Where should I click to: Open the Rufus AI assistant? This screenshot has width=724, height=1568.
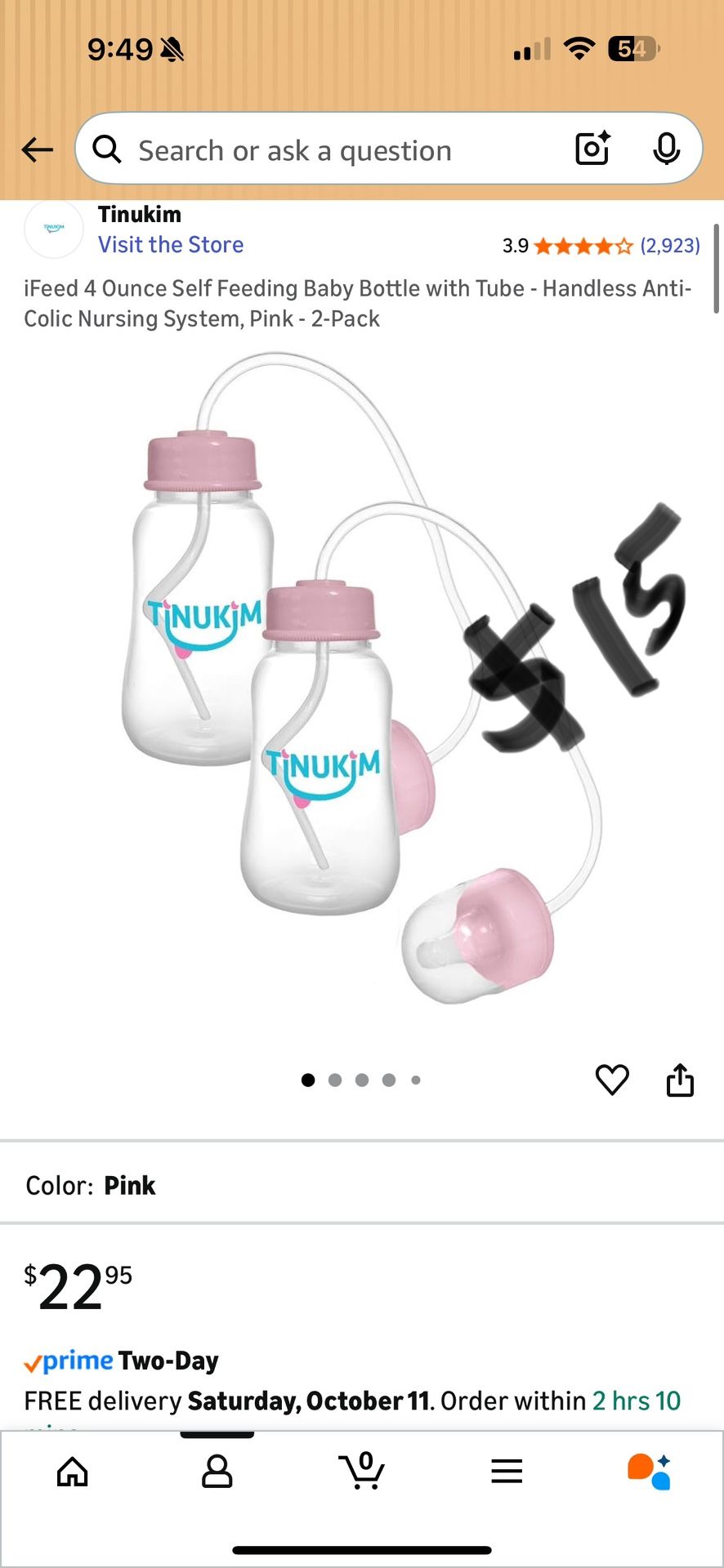[650, 1472]
